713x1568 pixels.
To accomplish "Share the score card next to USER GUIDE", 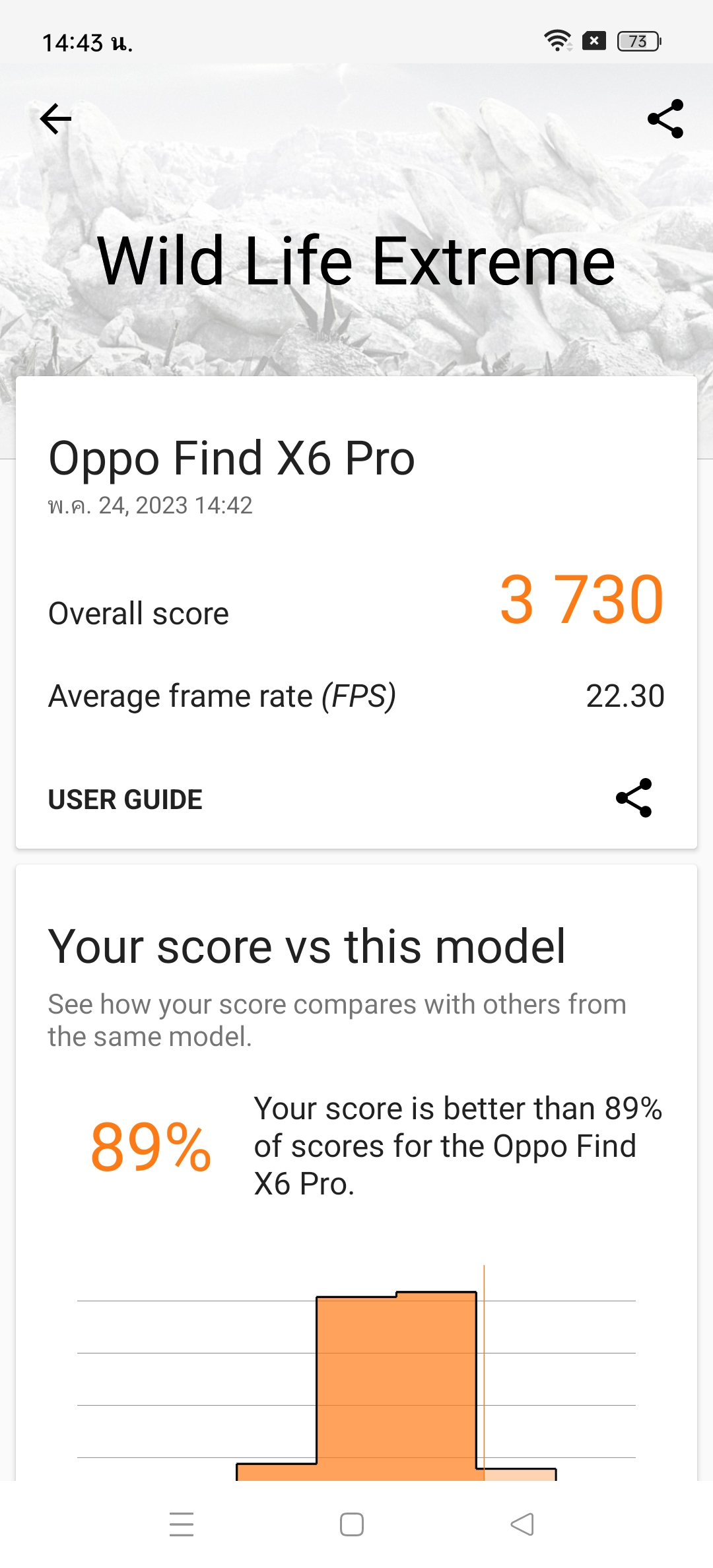I will point(634,799).
